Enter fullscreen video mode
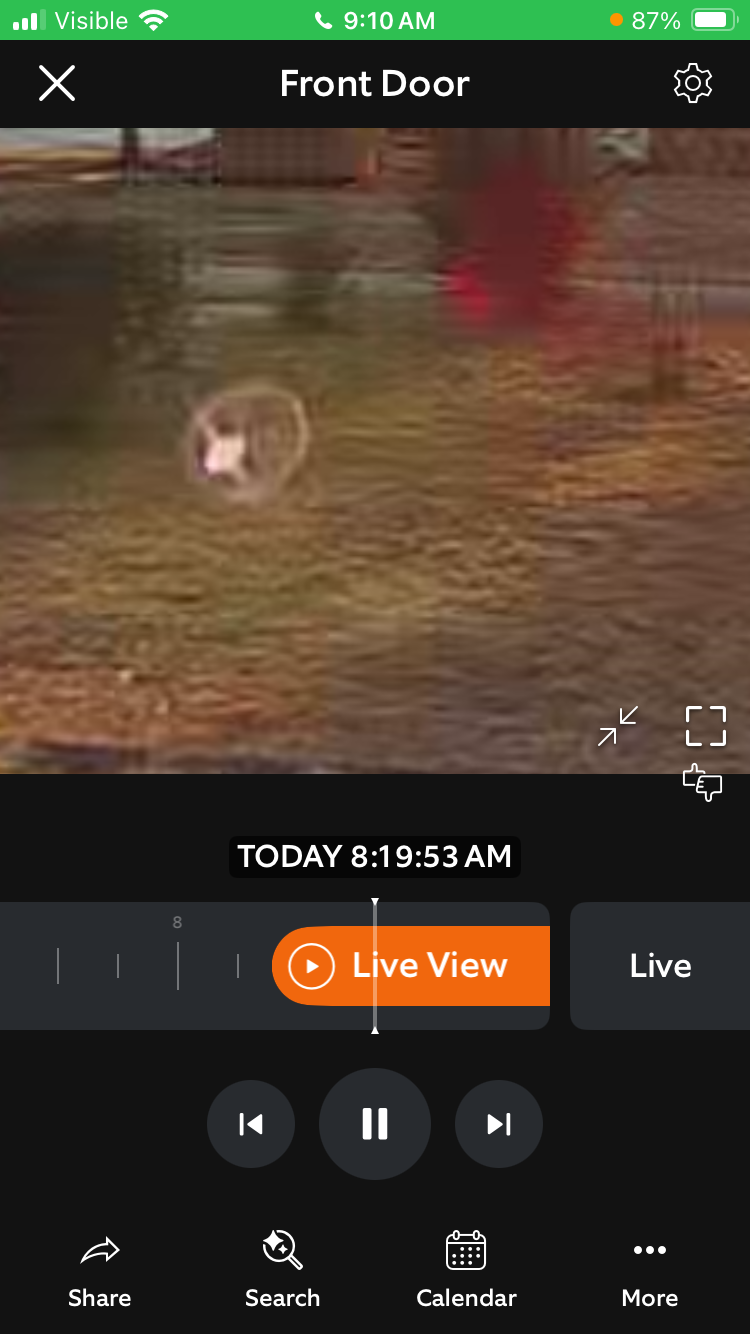The width and height of the screenshot is (750, 1334). pos(706,726)
